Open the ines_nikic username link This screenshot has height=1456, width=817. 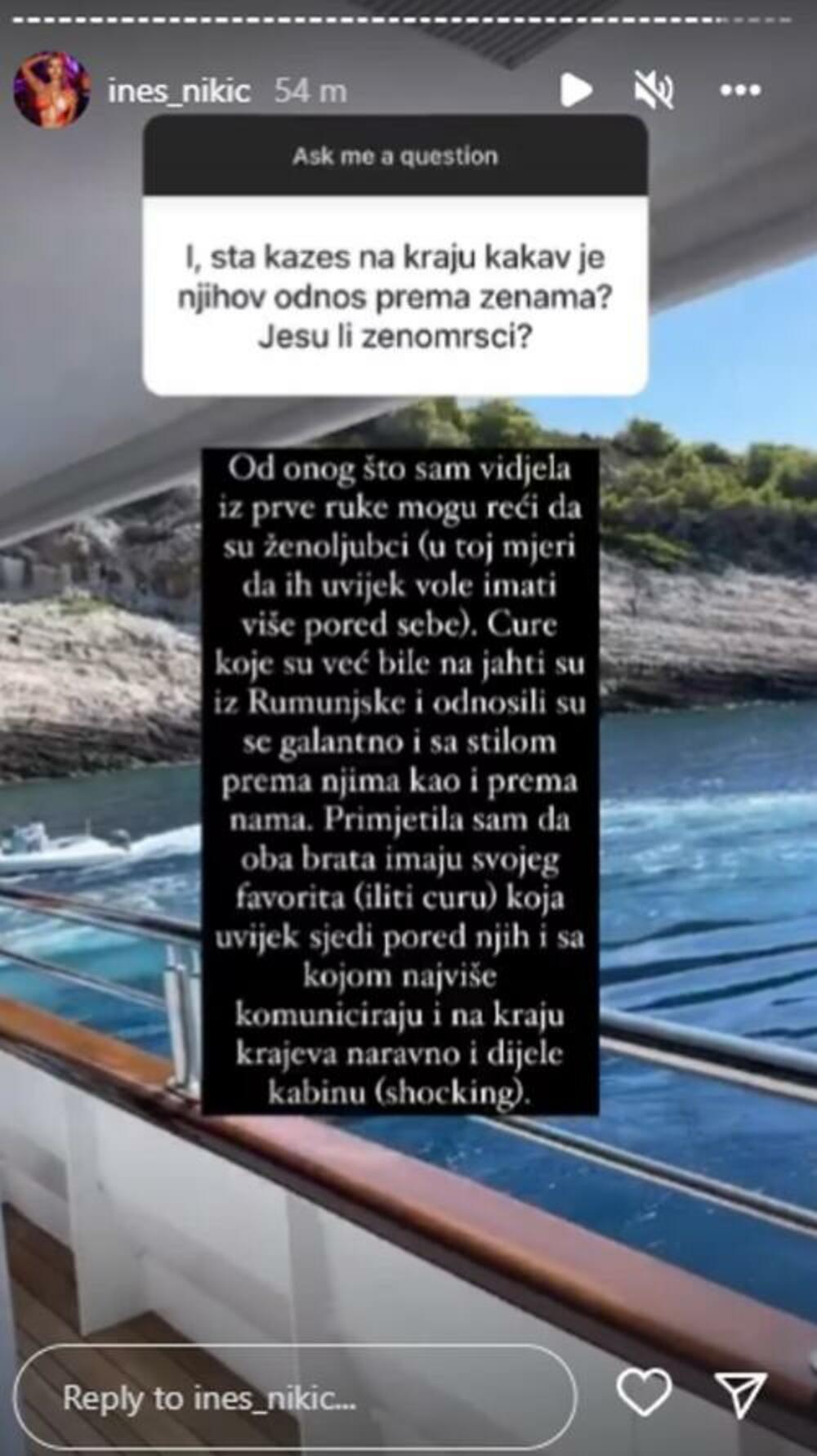[179, 91]
